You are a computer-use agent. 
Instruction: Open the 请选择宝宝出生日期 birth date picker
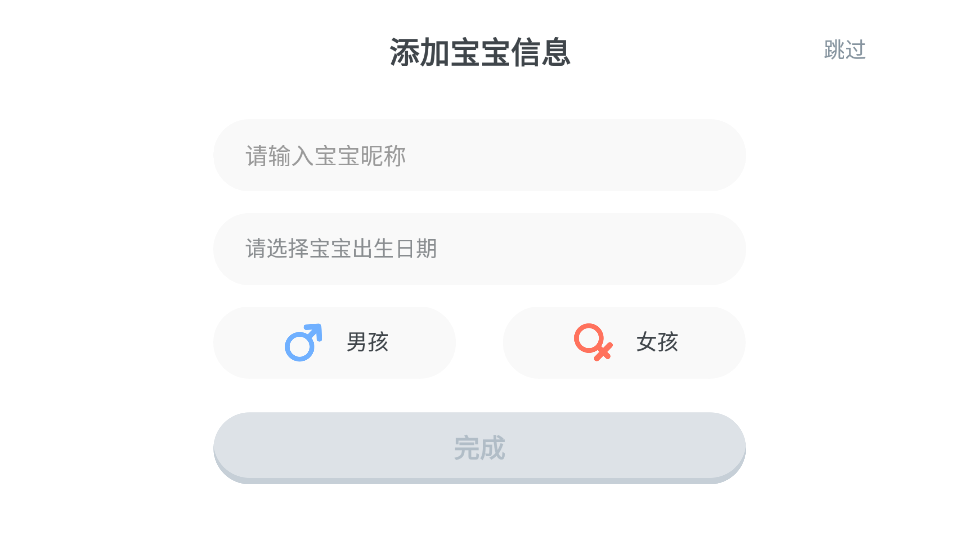[479, 249]
